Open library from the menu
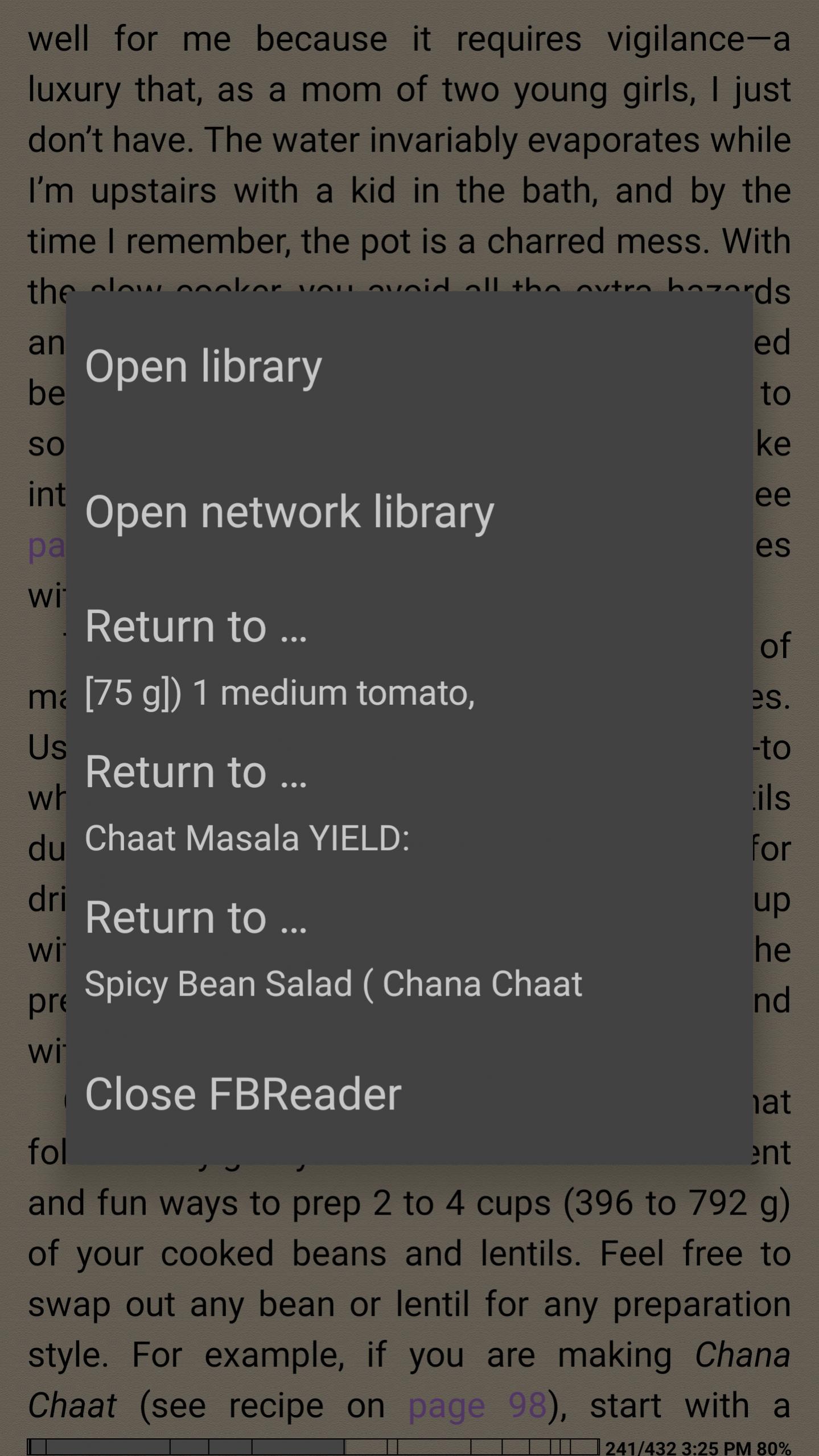Image resolution: width=819 pixels, height=1456 pixels. pos(409,366)
